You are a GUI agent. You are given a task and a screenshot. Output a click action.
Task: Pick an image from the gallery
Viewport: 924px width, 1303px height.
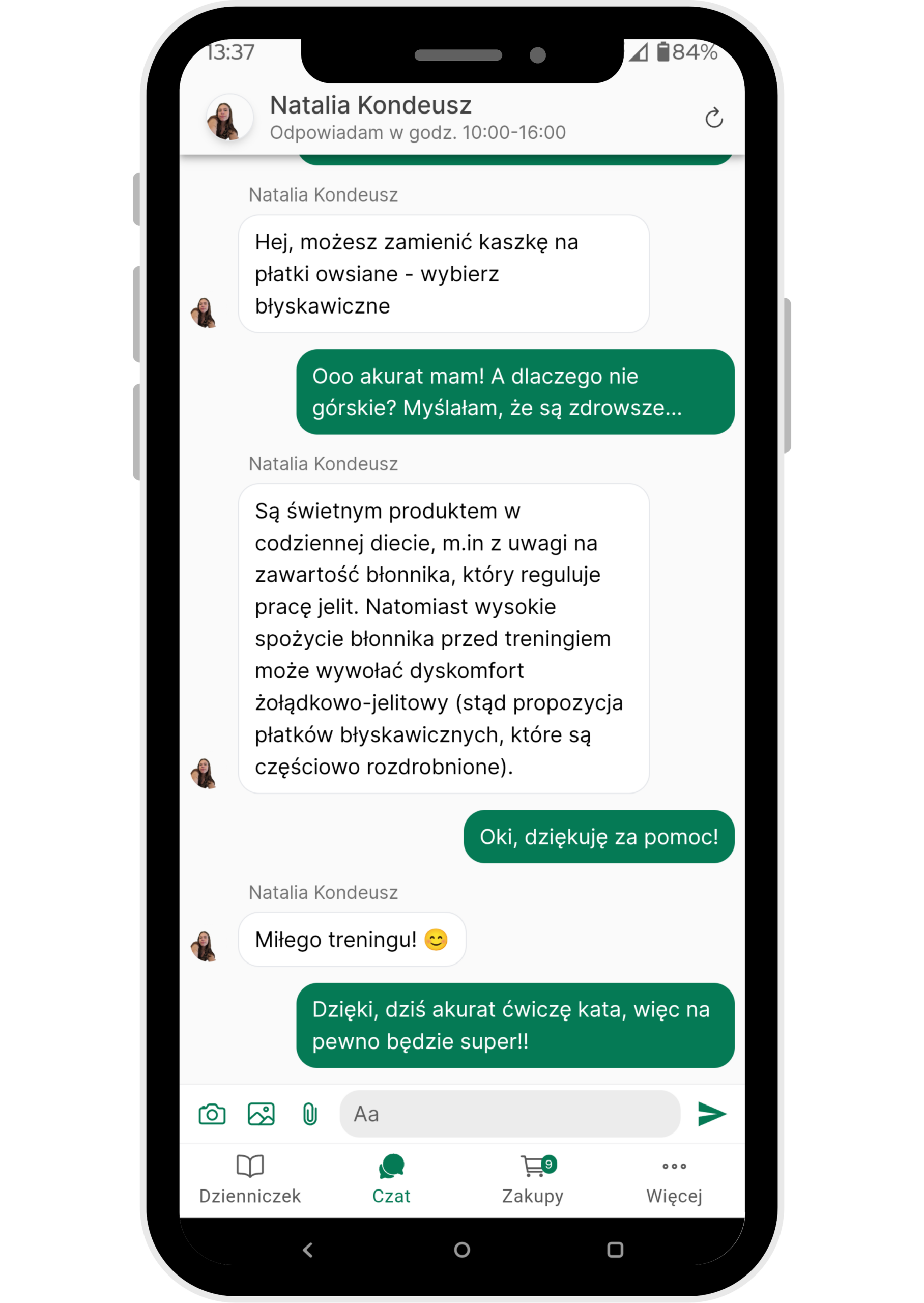click(x=261, y=1114)
